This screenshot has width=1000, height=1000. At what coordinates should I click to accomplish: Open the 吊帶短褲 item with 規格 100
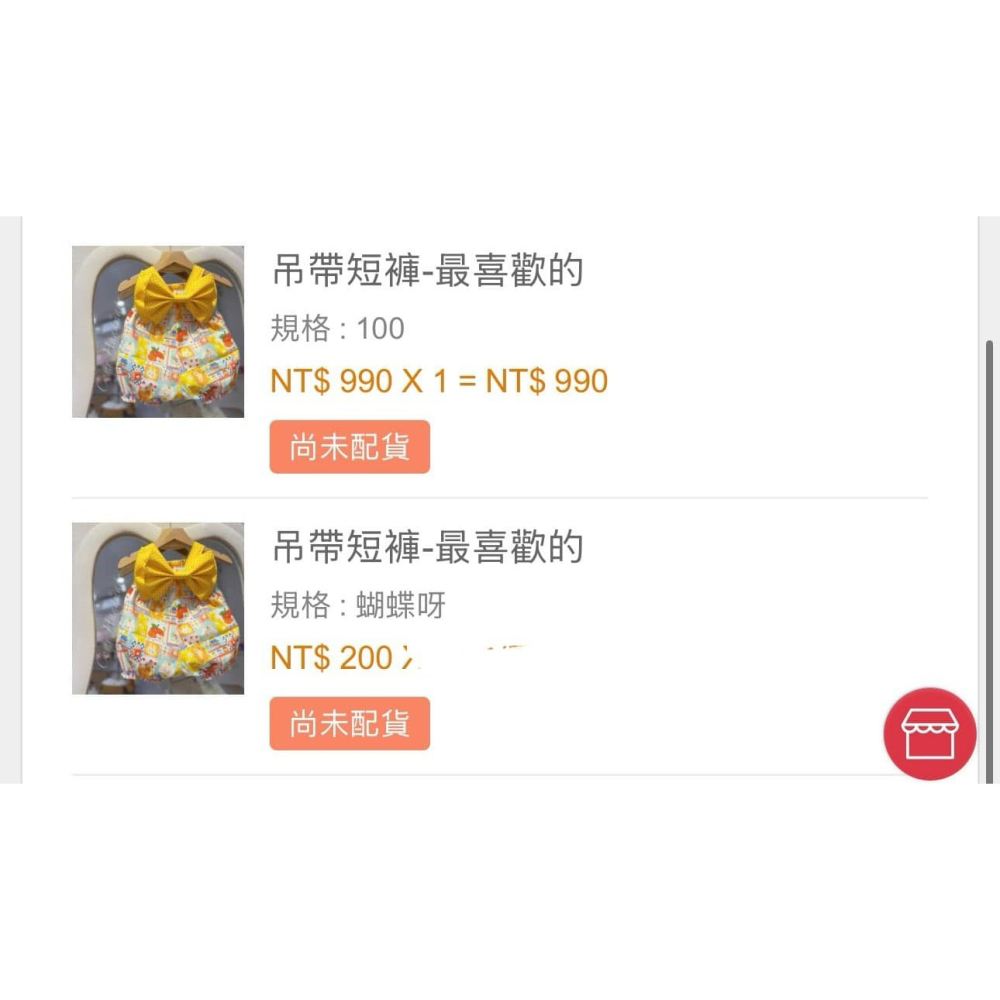427,272
